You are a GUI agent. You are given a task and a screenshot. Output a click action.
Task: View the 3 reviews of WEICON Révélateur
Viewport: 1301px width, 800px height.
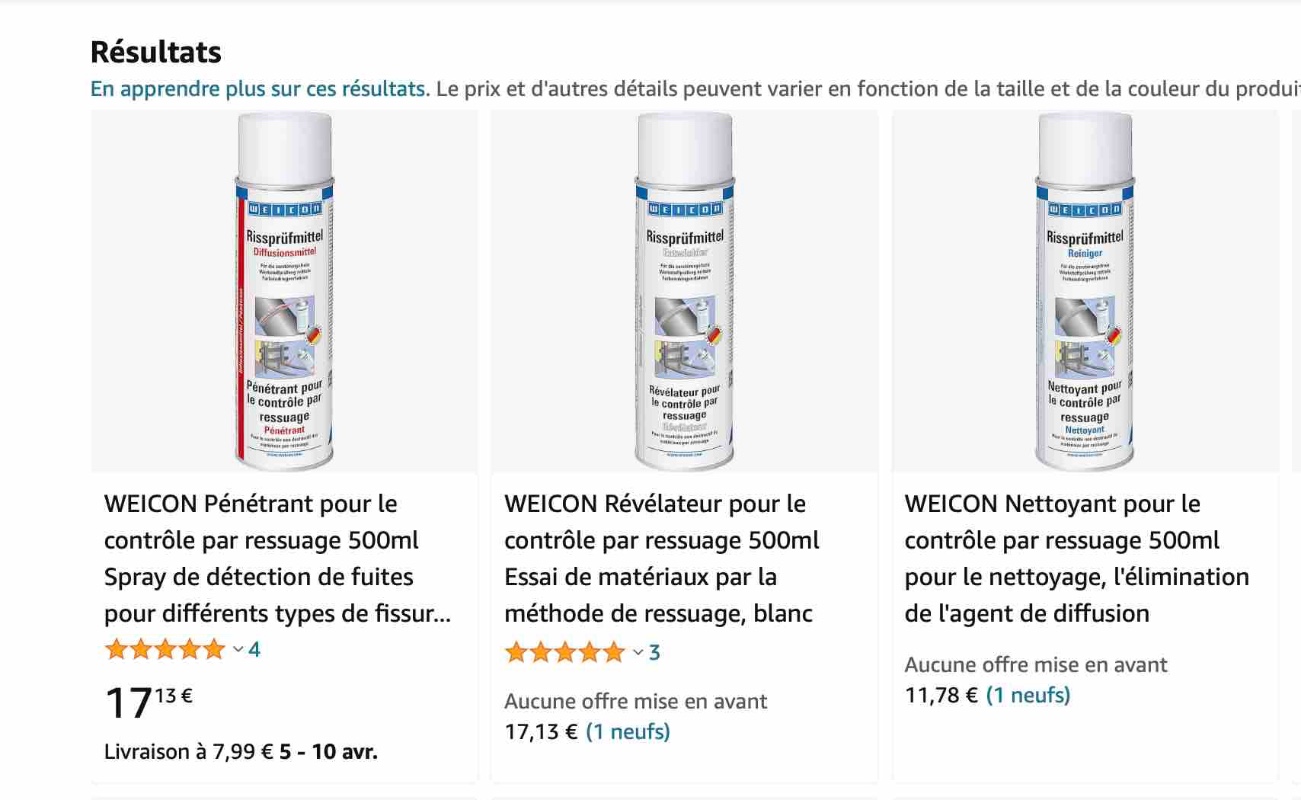(x=654, y=653)
